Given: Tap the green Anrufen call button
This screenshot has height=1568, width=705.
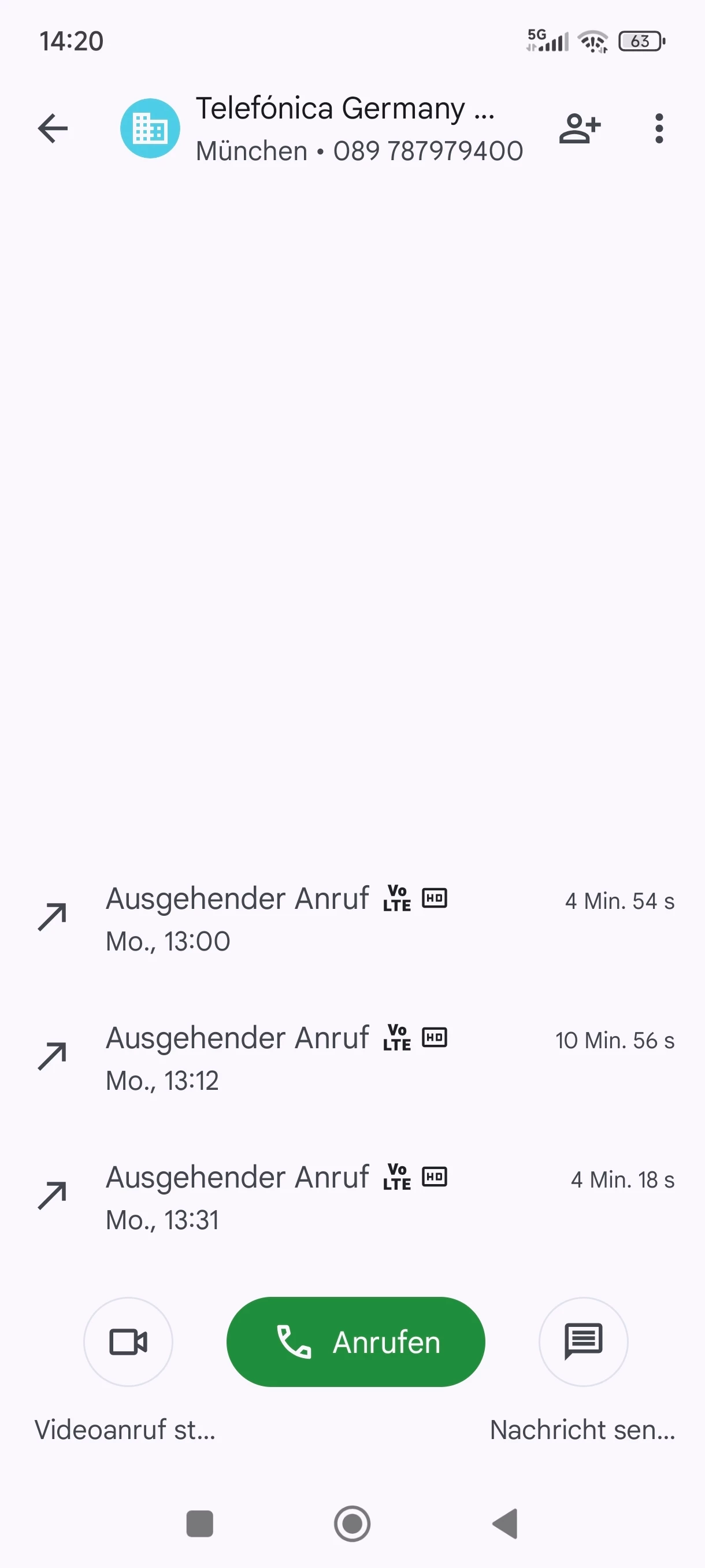Looking at the screenshot, I should tap(356, 1341).
